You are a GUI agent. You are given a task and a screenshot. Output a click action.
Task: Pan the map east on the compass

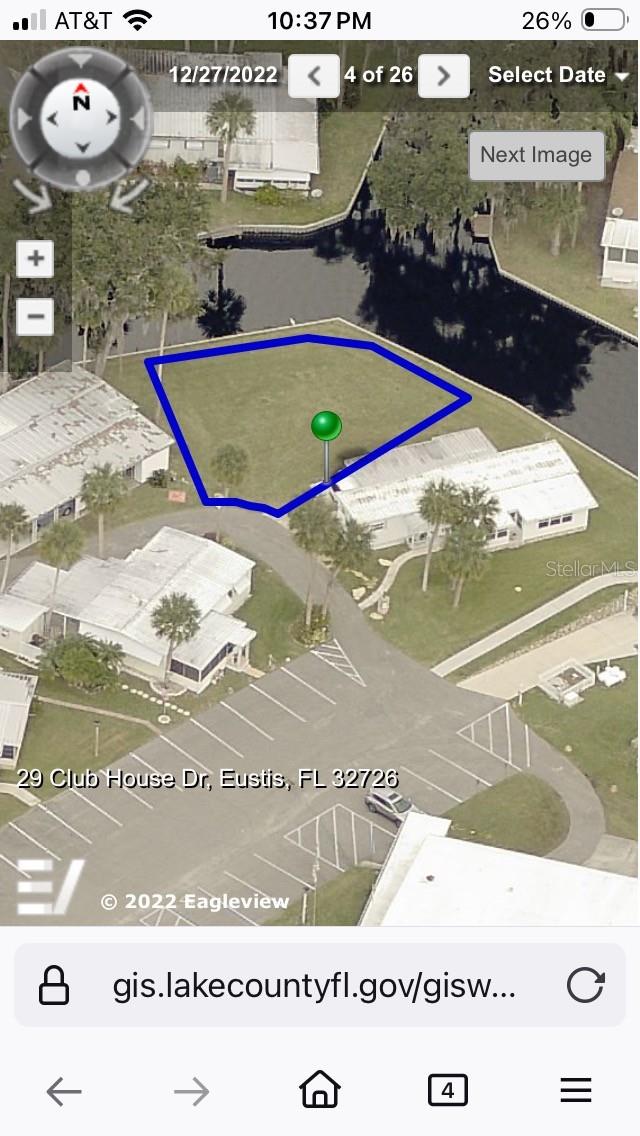(112, 117)
